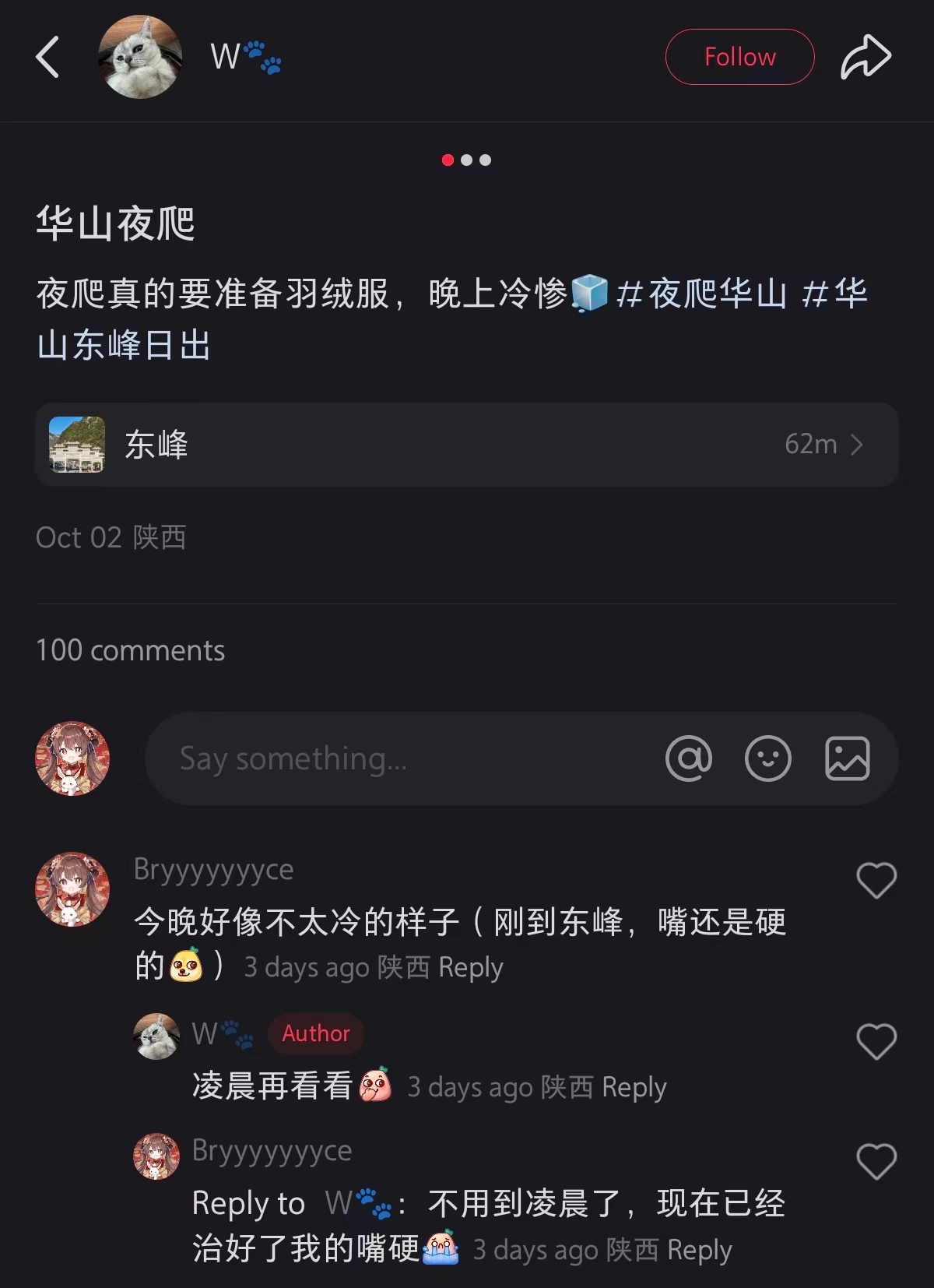Open the 东峰 location card
This screenshot has width=934, height=1288.
[x=467, y=445]
